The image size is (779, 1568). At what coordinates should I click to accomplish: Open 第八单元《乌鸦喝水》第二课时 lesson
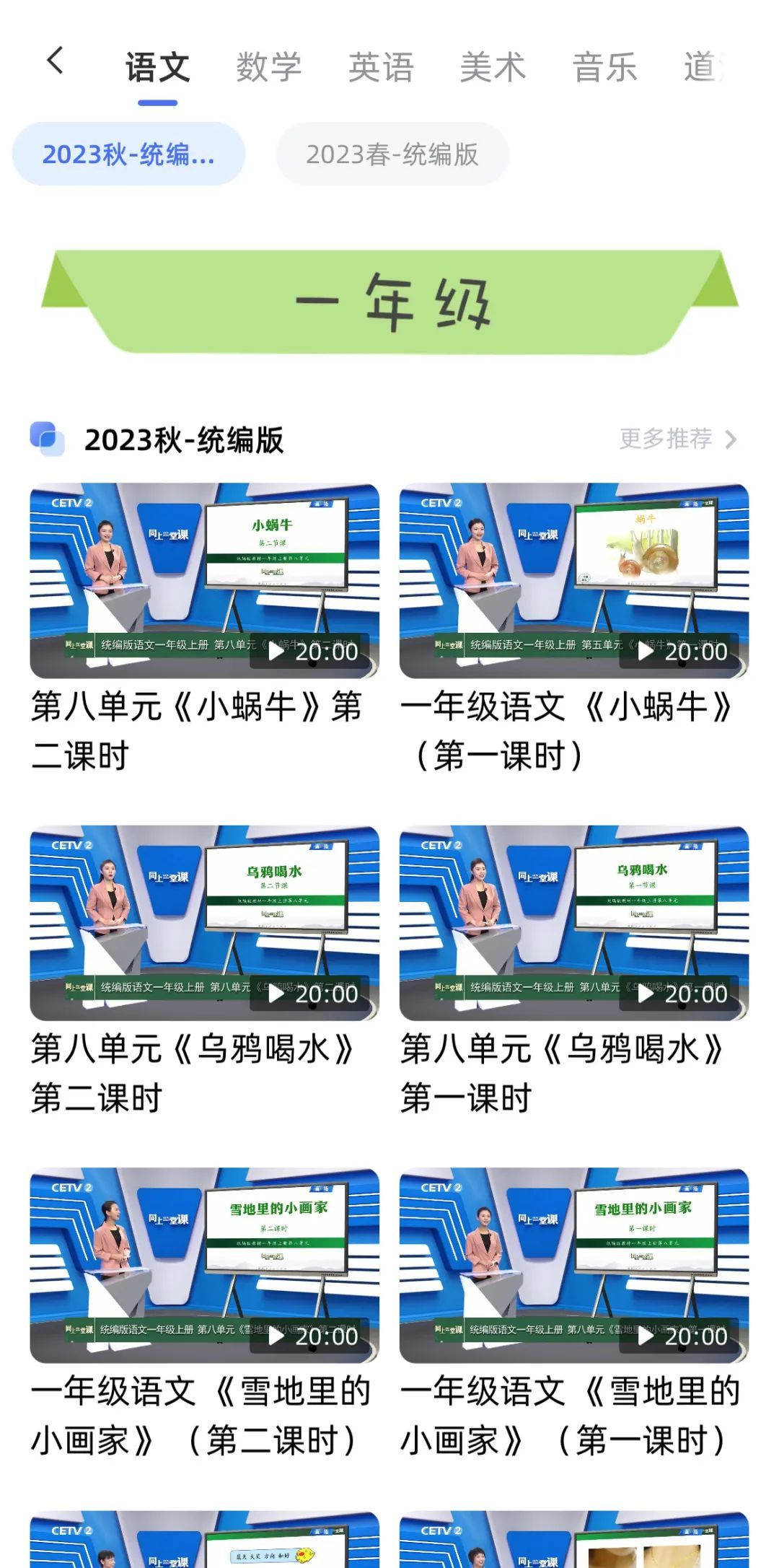tap(205, 923)
